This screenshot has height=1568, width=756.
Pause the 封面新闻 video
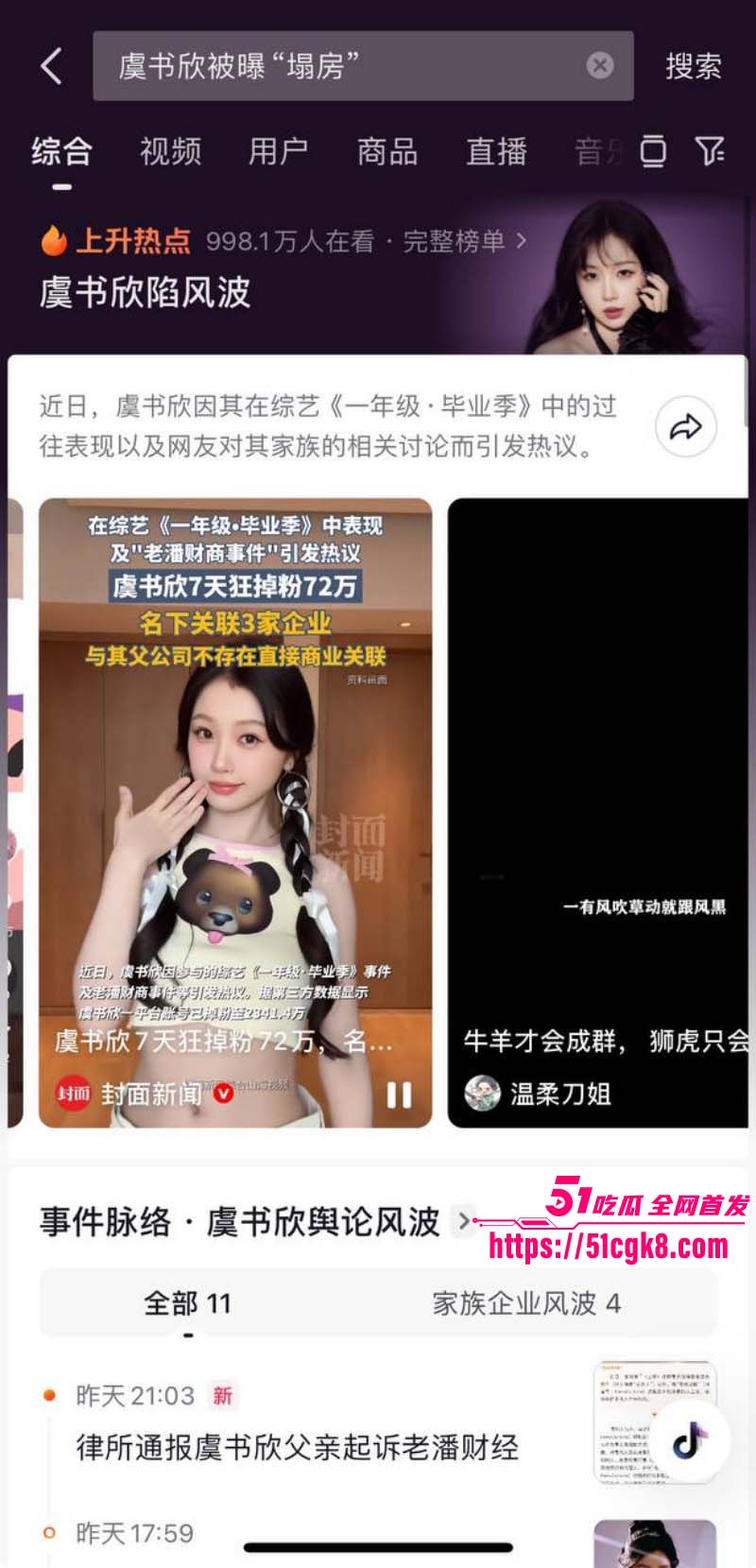[399, 1094]
